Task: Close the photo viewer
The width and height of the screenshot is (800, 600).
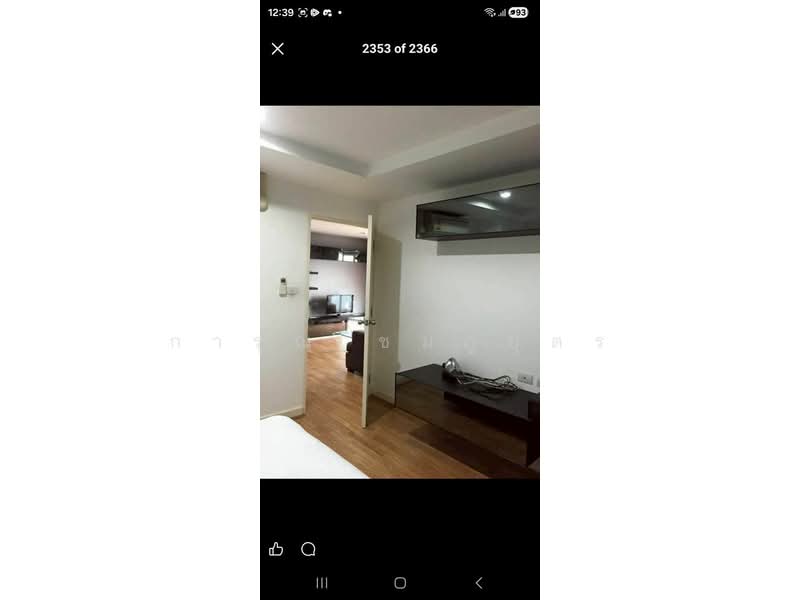Action: [x=278, y=49]
